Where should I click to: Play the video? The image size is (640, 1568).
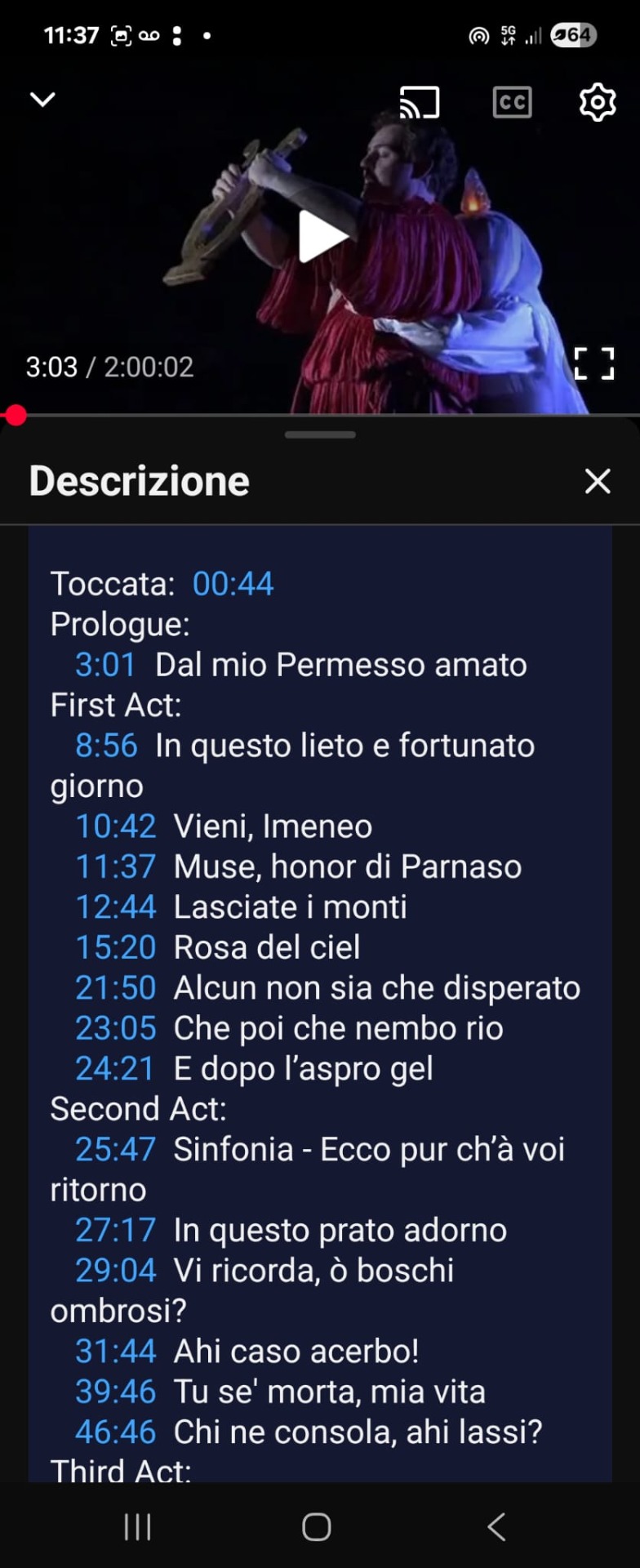click(x=321, y=237)
